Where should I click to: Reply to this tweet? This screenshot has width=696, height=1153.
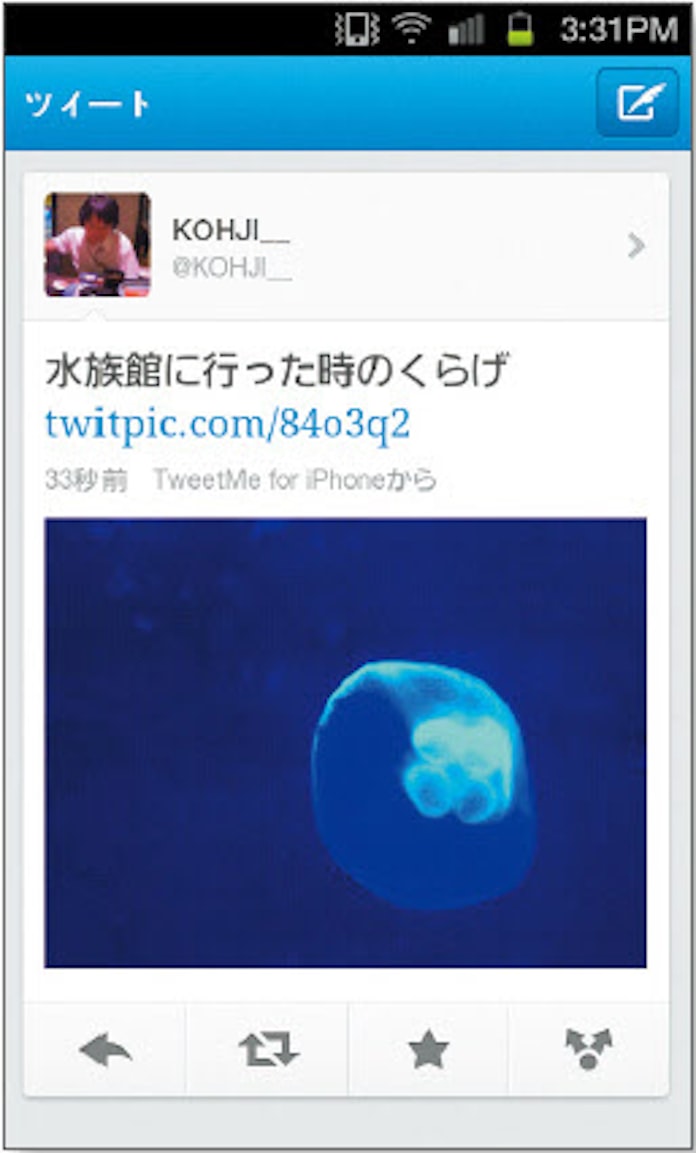[x=105, y=1049]
